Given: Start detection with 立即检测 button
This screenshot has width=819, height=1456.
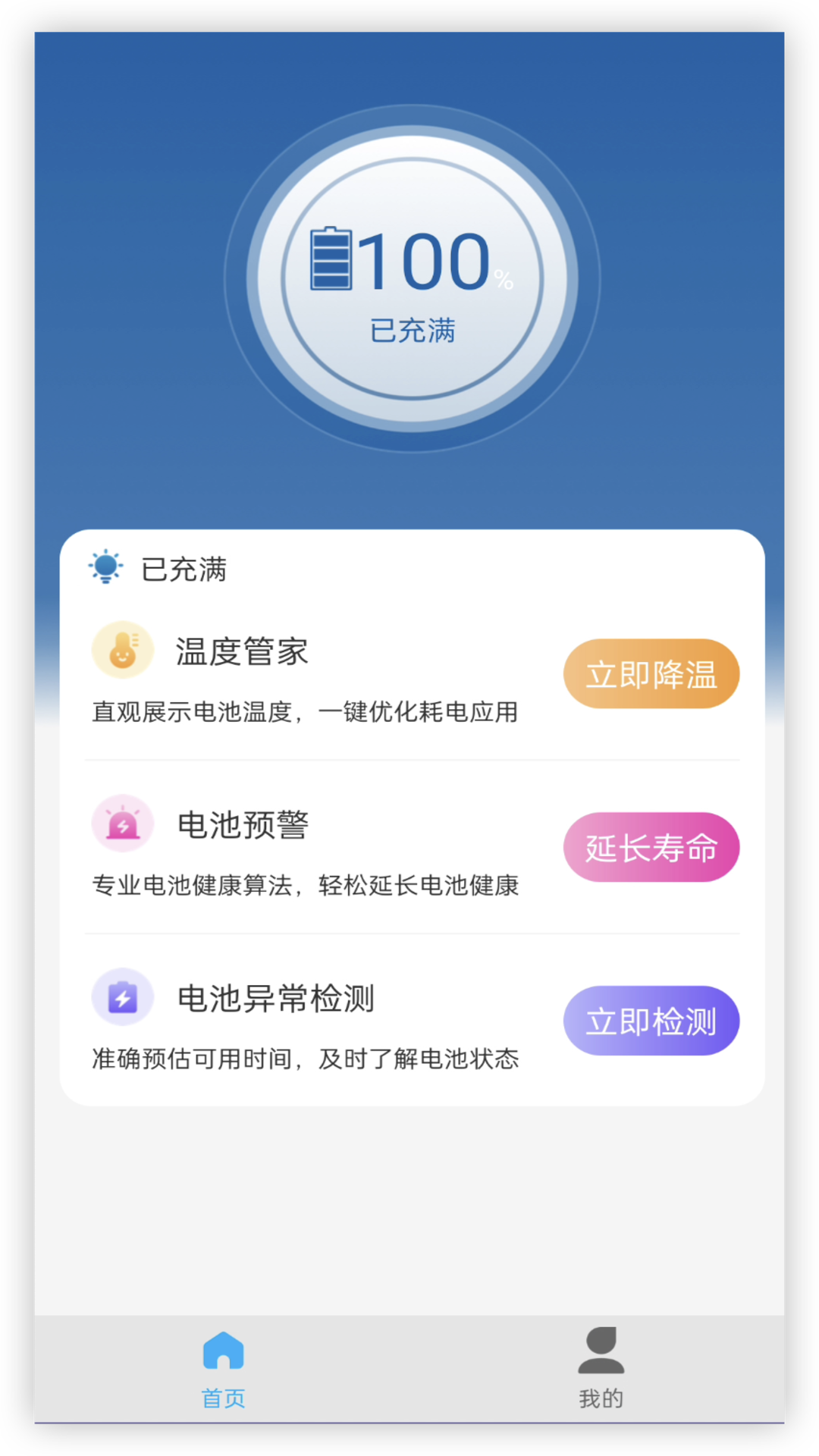Looking at the screenshot, I should click(651, 1021).
